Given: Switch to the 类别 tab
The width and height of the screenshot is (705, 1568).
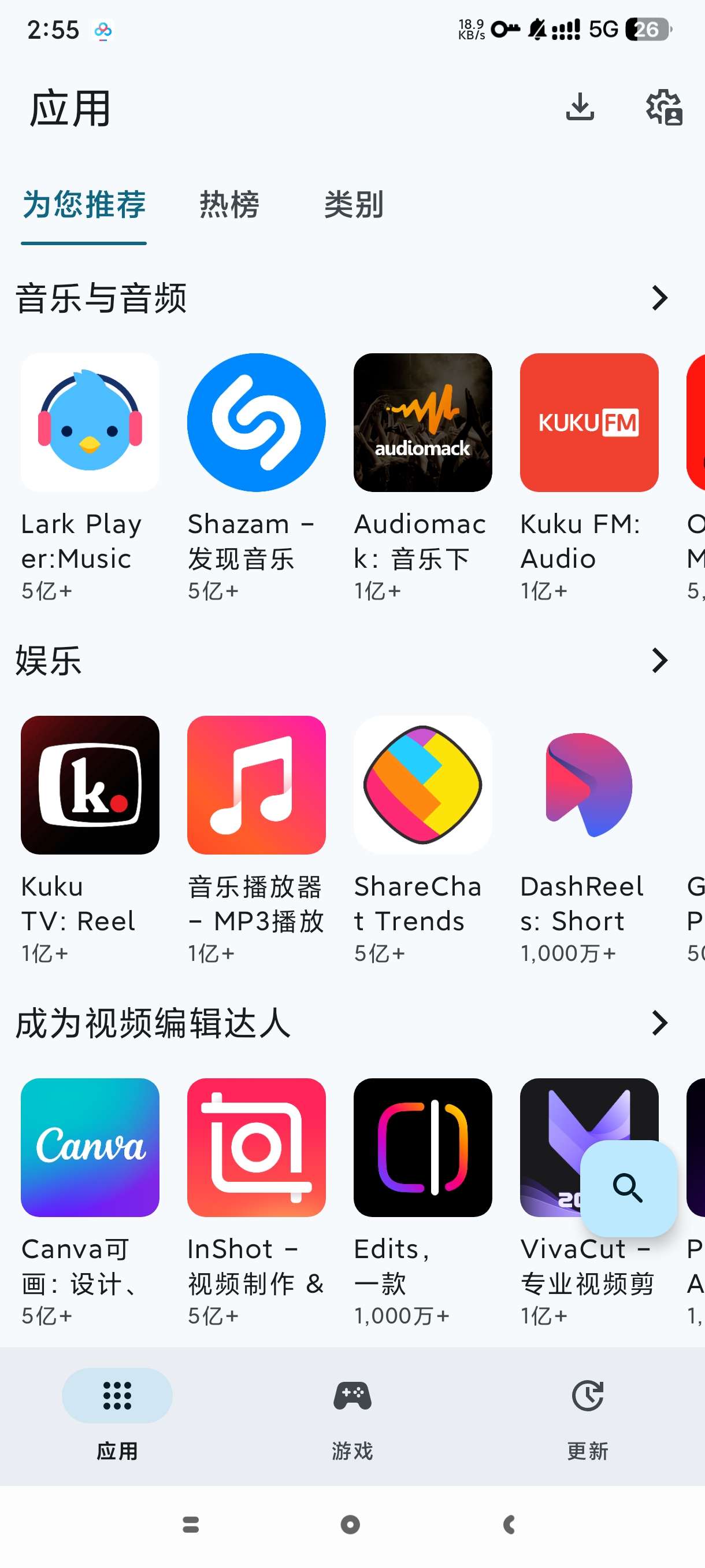Looking at the screenshot, I should click(x=354, y=205).
